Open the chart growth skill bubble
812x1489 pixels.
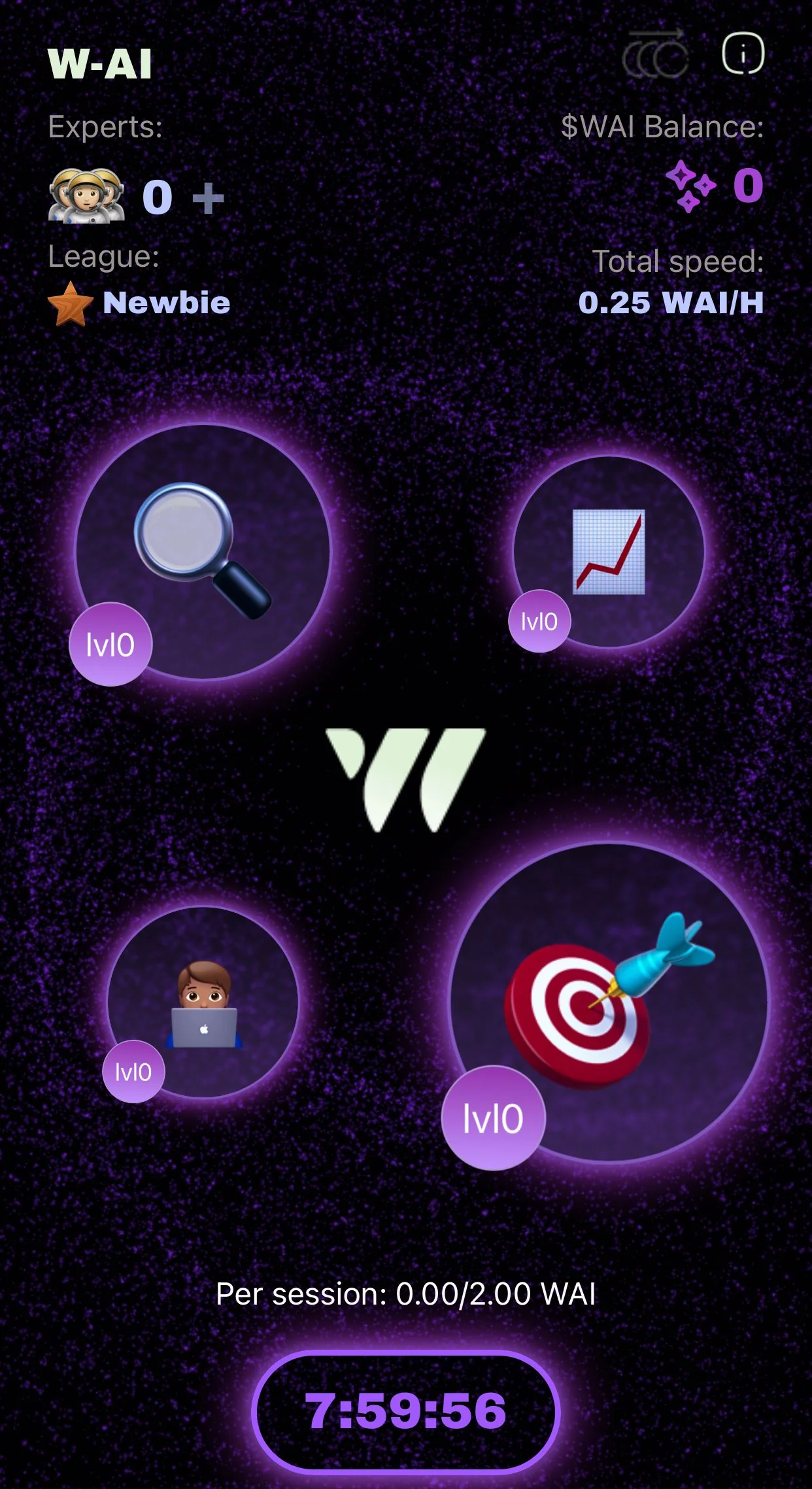(x=609, y=551)
